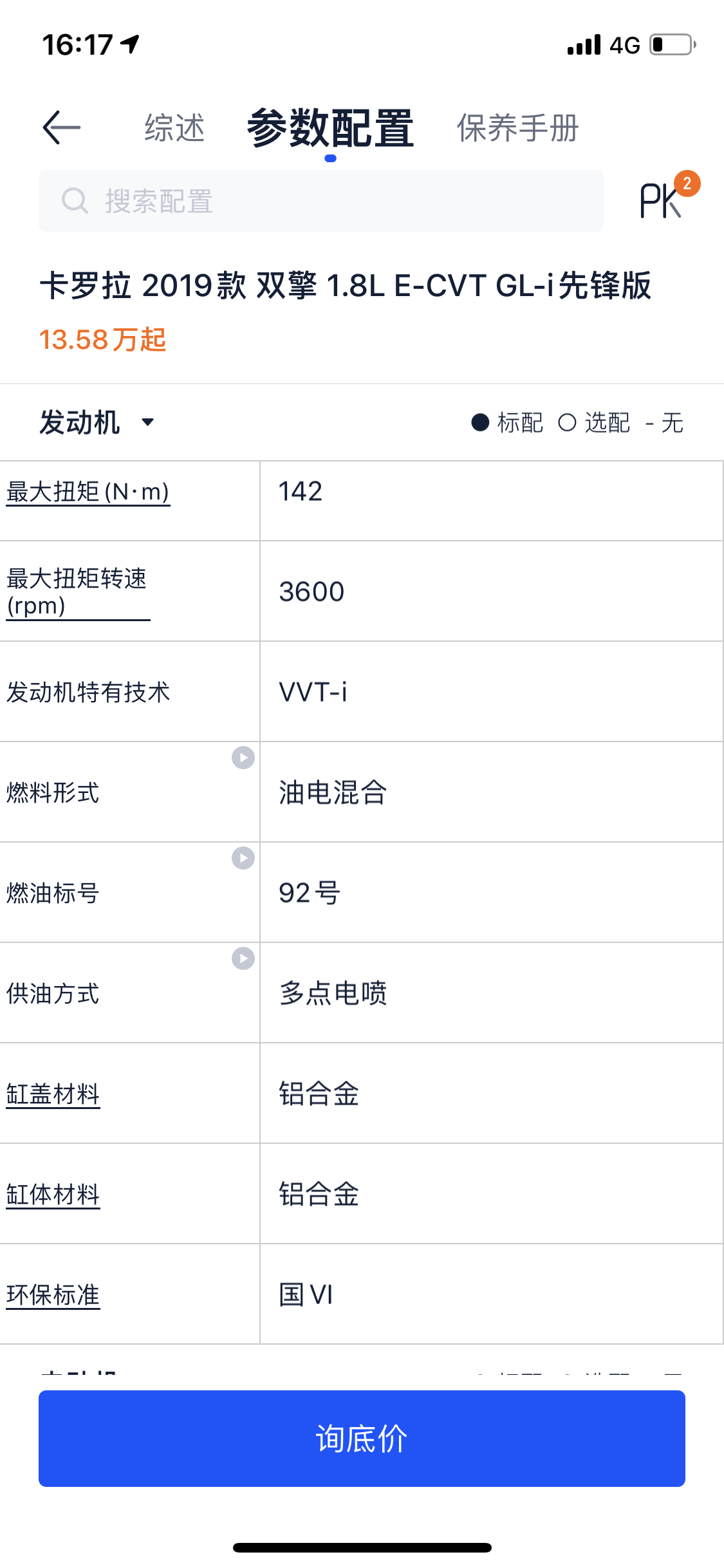This screenshot has height=1568, width=724.
Task: Tap the play icon next to 供油方式
Action: click(243, 958)
